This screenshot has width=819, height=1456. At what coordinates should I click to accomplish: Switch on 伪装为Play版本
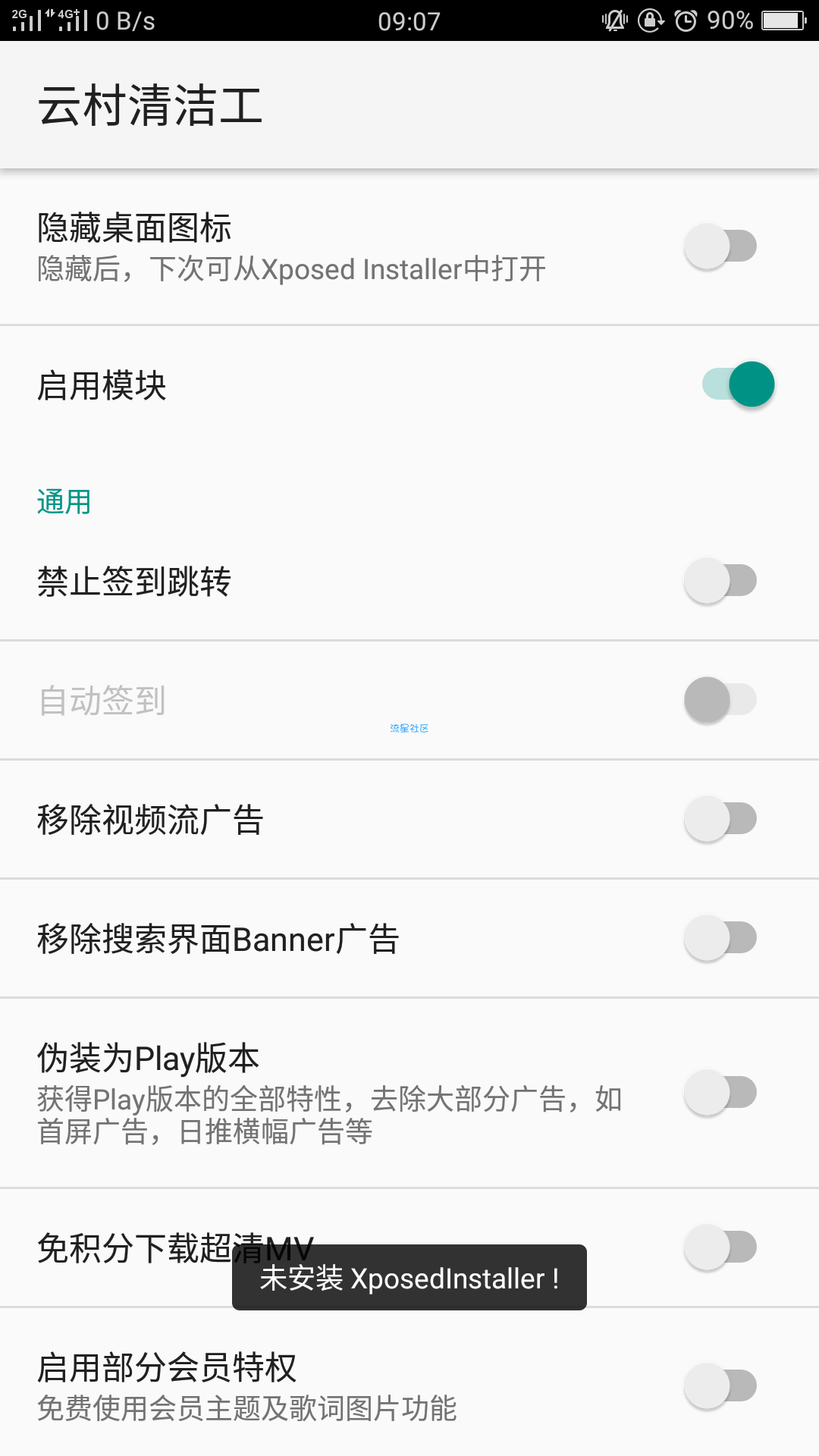[x=720, y=1093]
